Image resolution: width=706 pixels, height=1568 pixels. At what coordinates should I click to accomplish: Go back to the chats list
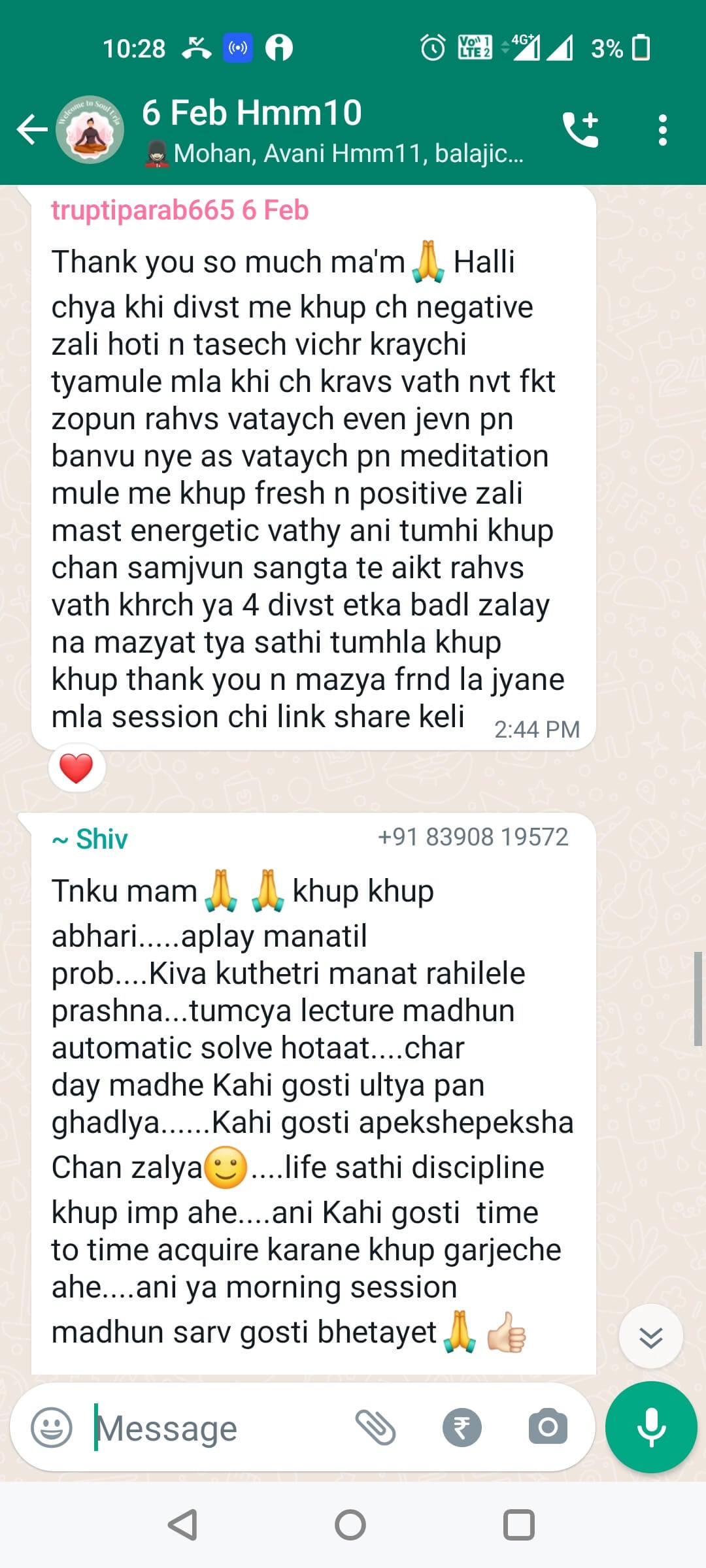coord(32,129)
